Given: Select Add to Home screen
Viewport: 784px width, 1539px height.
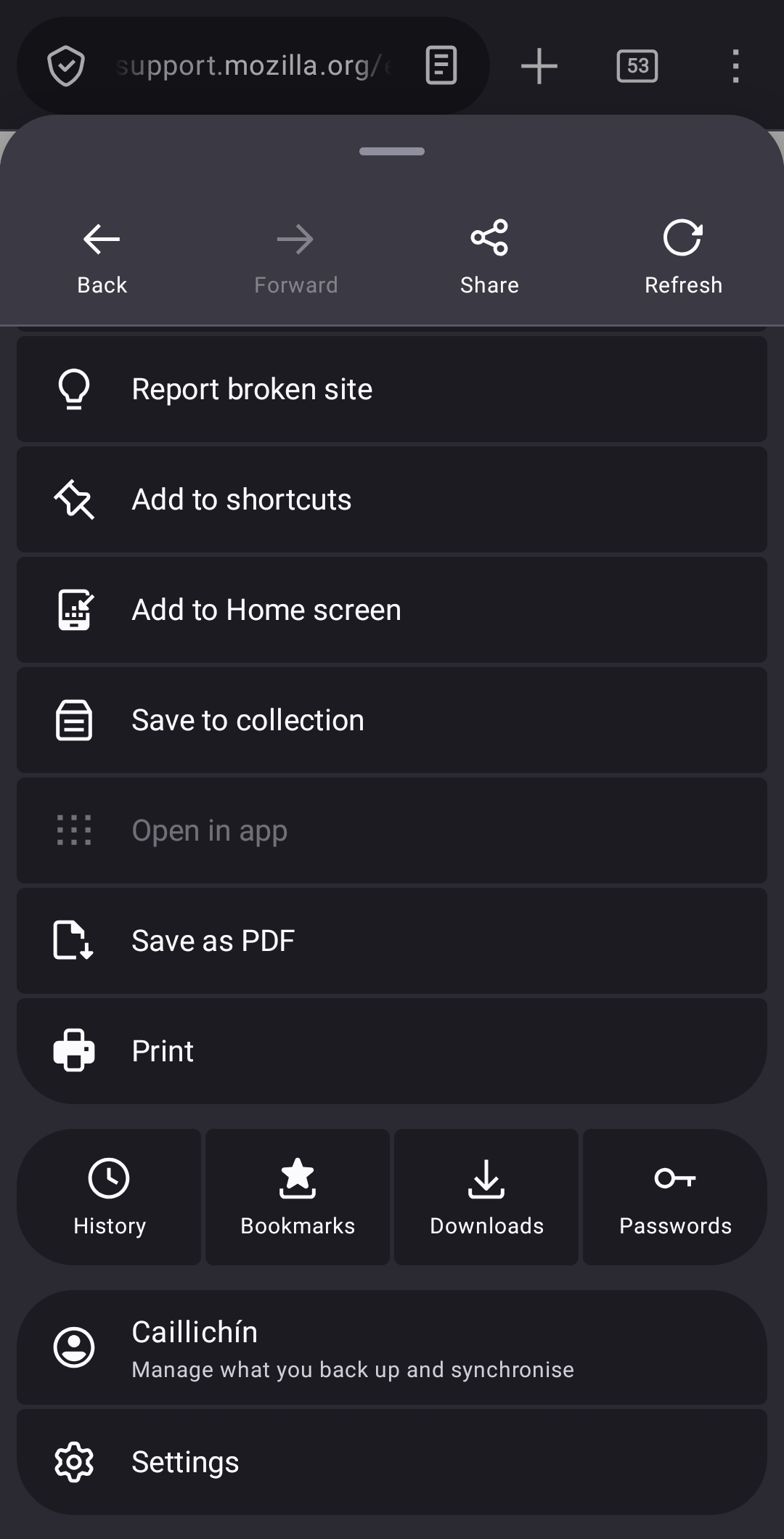Looking at the screenshot, I should click(x=392, y=611).
